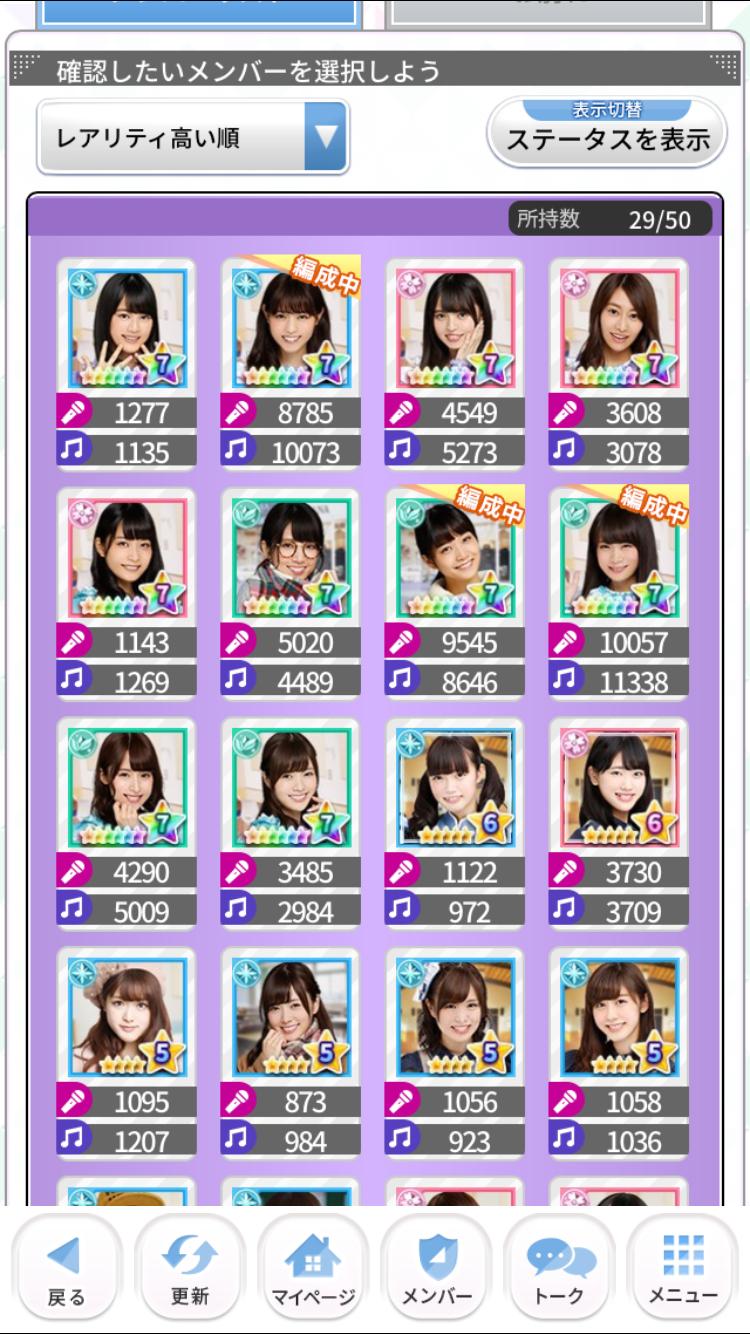This screenshot has height=1334, width=750.
Task: Select the member card with 5020 vocal
Action: pyautogui.click(x=291, y=593)
